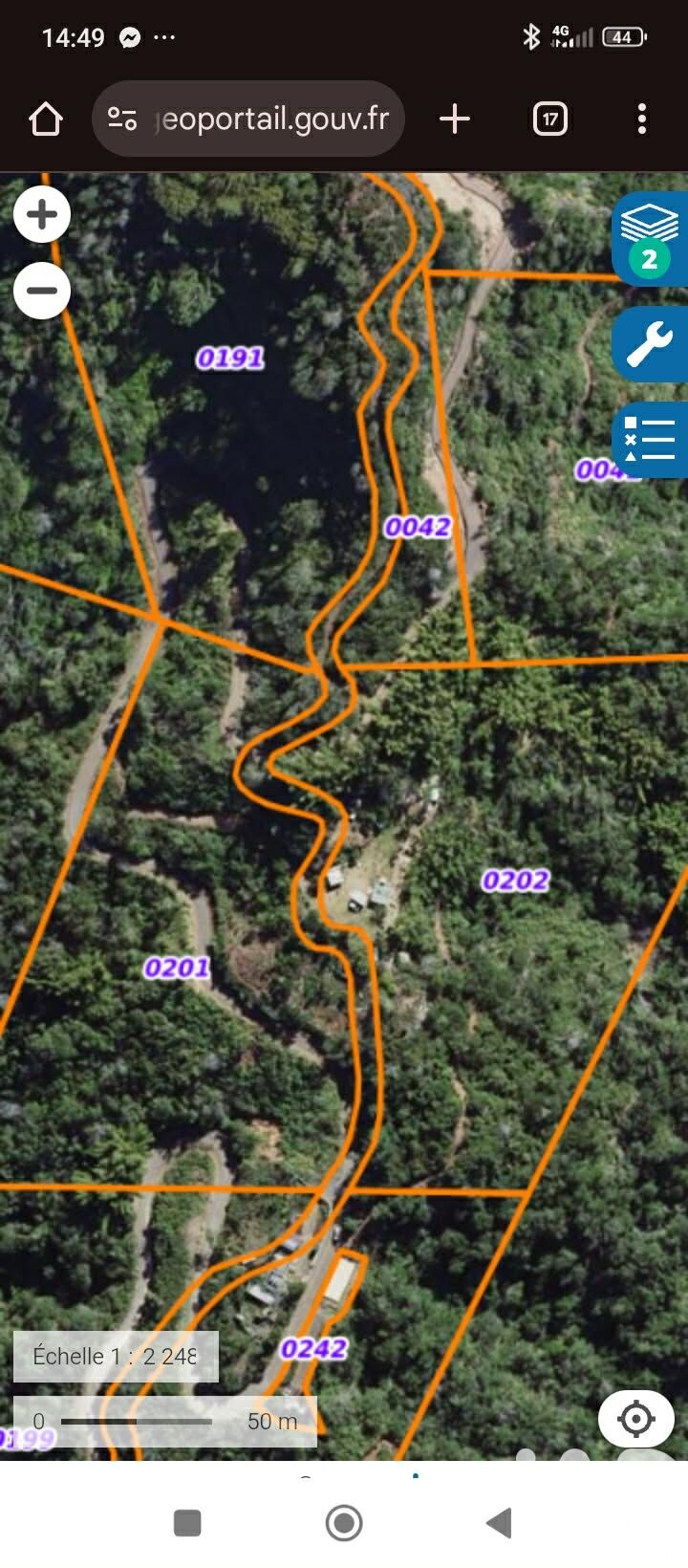This screenshot has width=688, height=1568.
Task: Zoom out on the map
Action: point(42,291)
